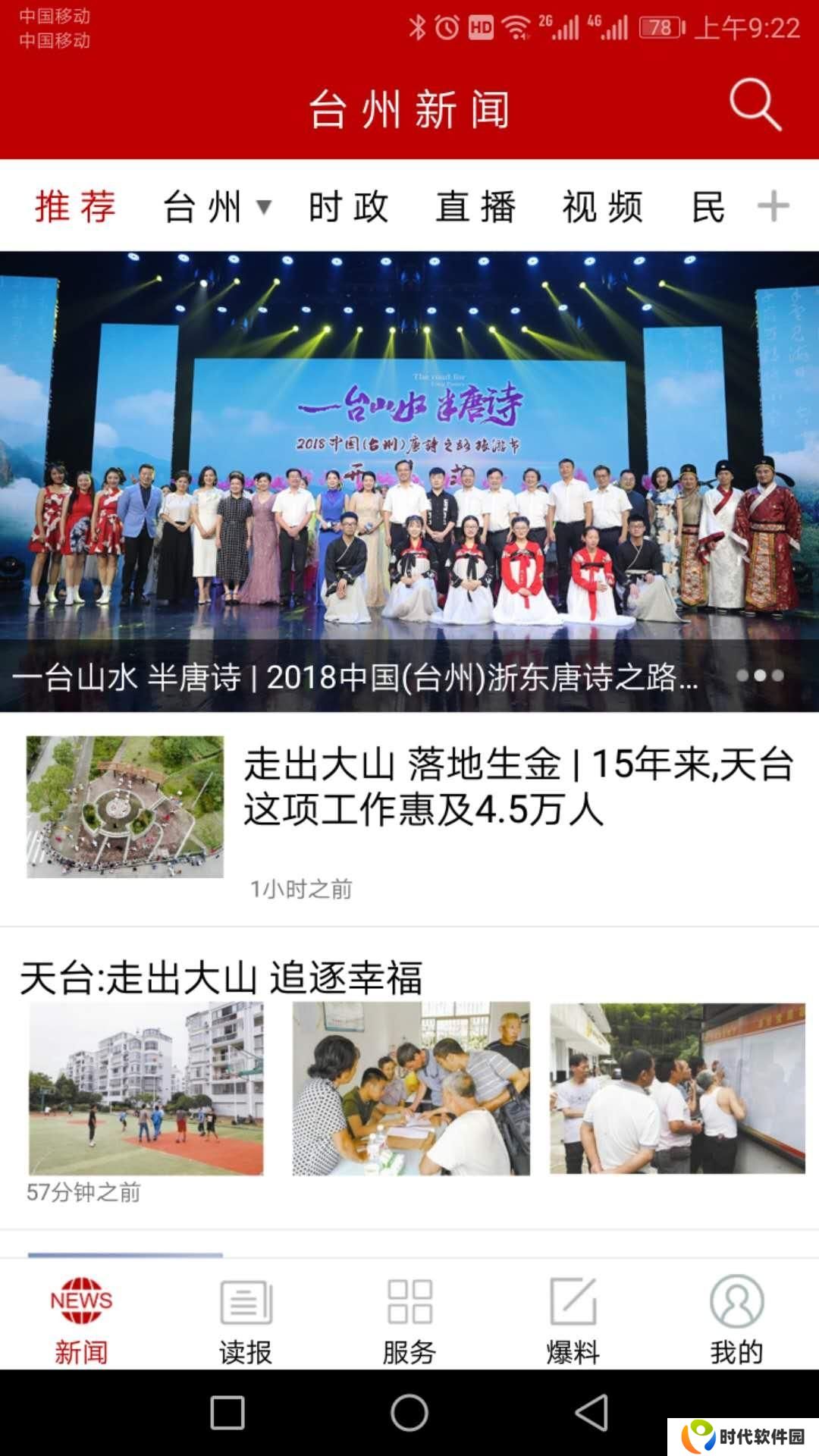The height and width of the screenshot is (1456, 819).
Task: Select the 推荐 top tab
Action: pyautogui.click(x=75, y=206)
